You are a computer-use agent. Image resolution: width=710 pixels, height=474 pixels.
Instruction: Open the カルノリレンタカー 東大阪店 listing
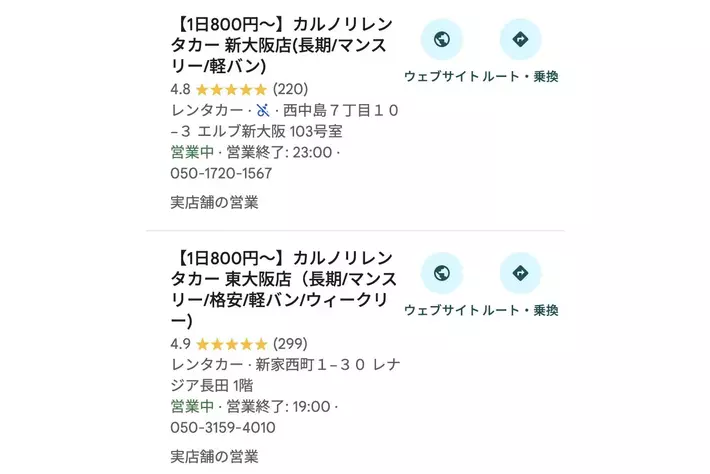[x=283, y=289]
